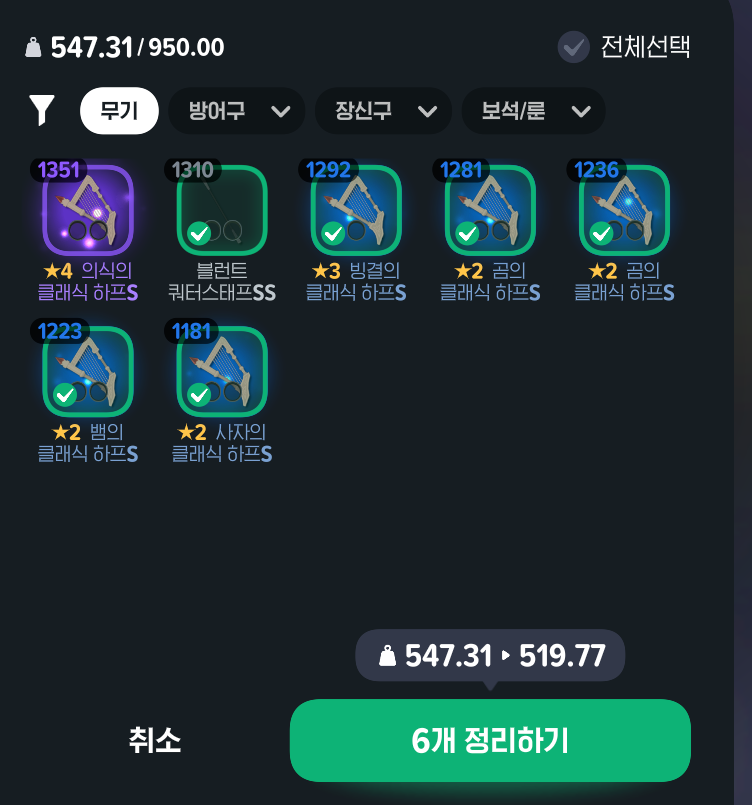Image resolution: width=752 pixels, height=805 pixels.
Task: Deselect the 1292 빙결의 클래식 하프 item
Action: [356, 210]
